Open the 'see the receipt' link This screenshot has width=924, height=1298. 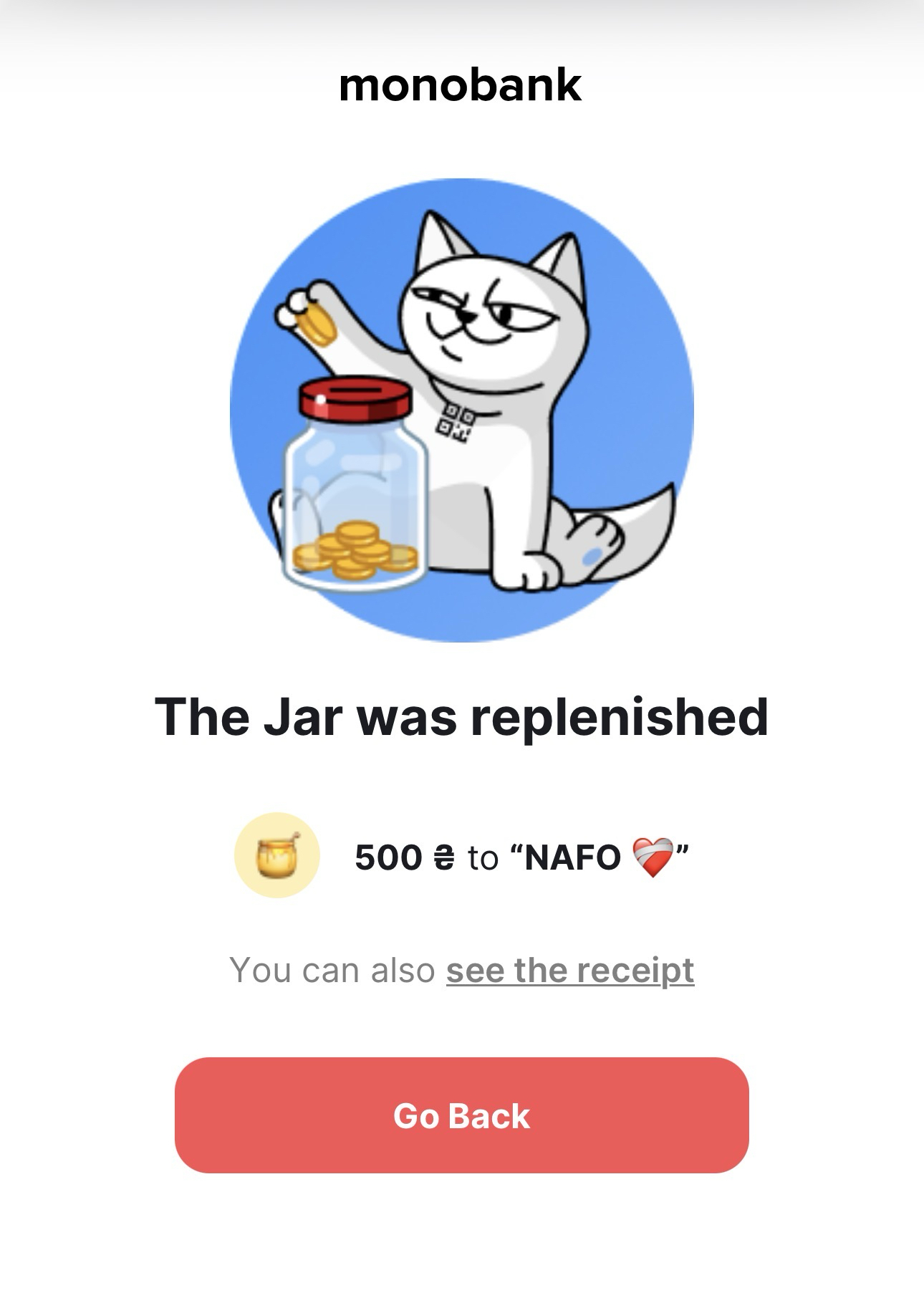coord(569,970)
